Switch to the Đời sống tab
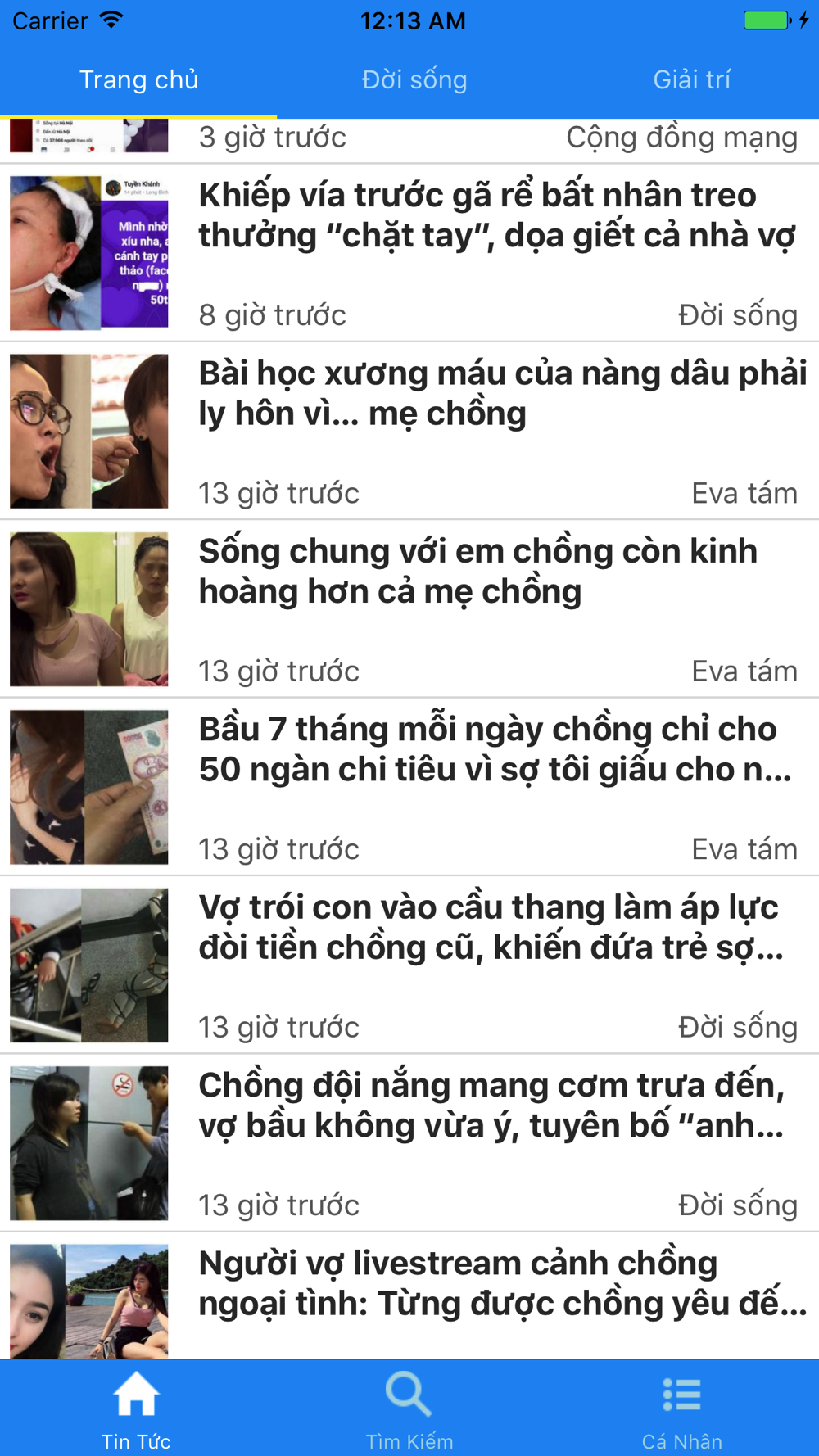Screen dimensions: 819x1456 pyautogui.click(x=414, y=80)
